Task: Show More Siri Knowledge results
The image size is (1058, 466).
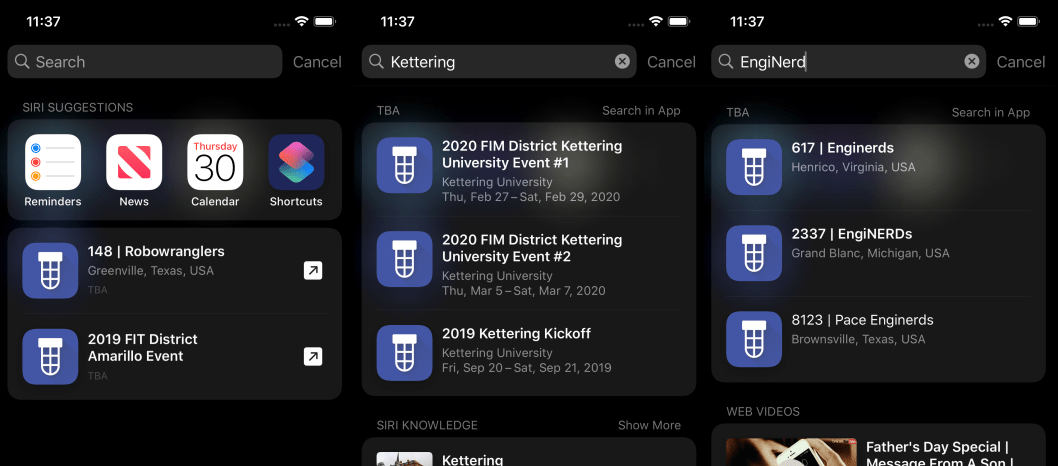Action: pyautogui.click(x=649, y=425)
